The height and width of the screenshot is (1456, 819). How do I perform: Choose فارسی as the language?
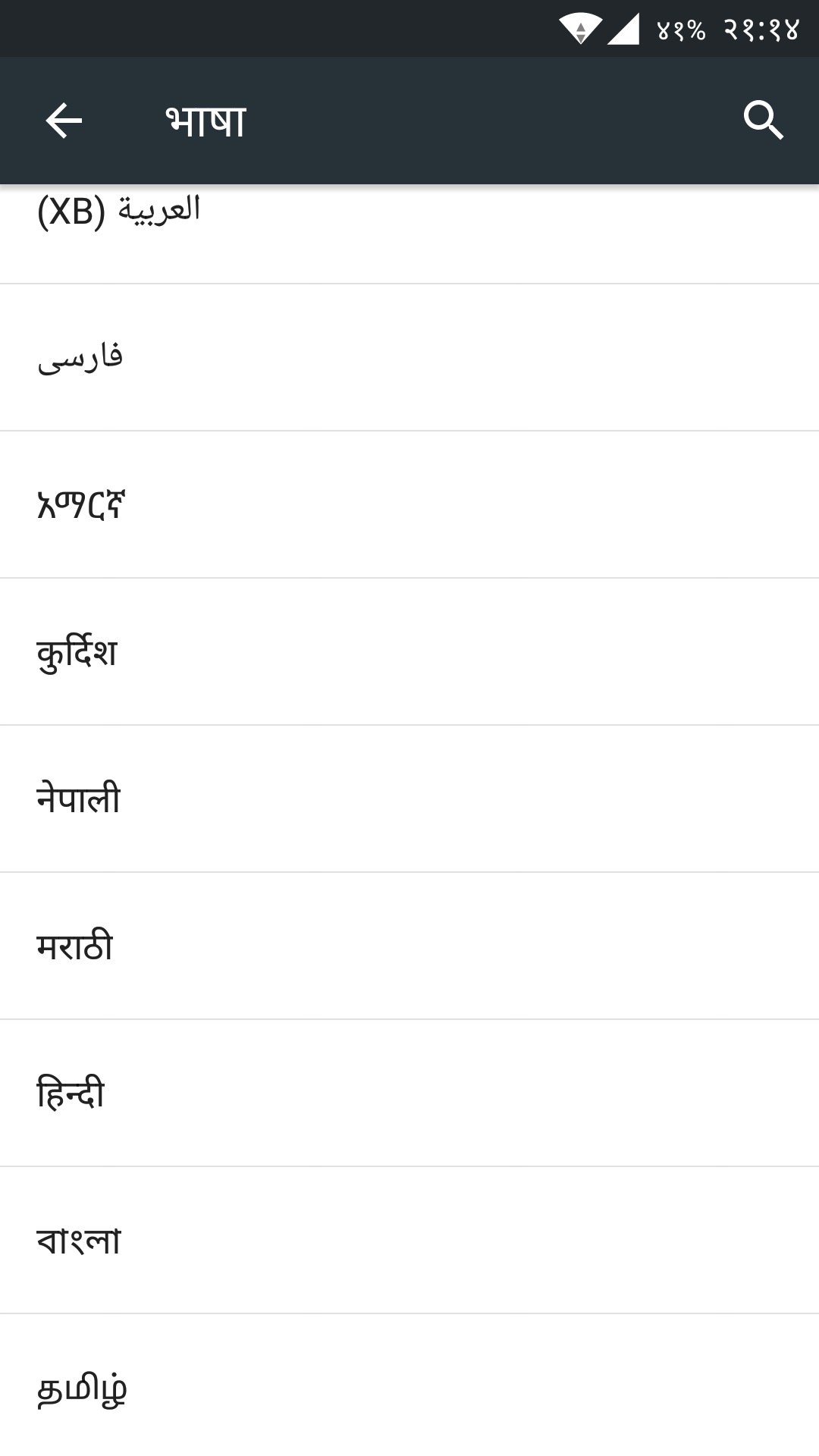[x=80, y=357]
